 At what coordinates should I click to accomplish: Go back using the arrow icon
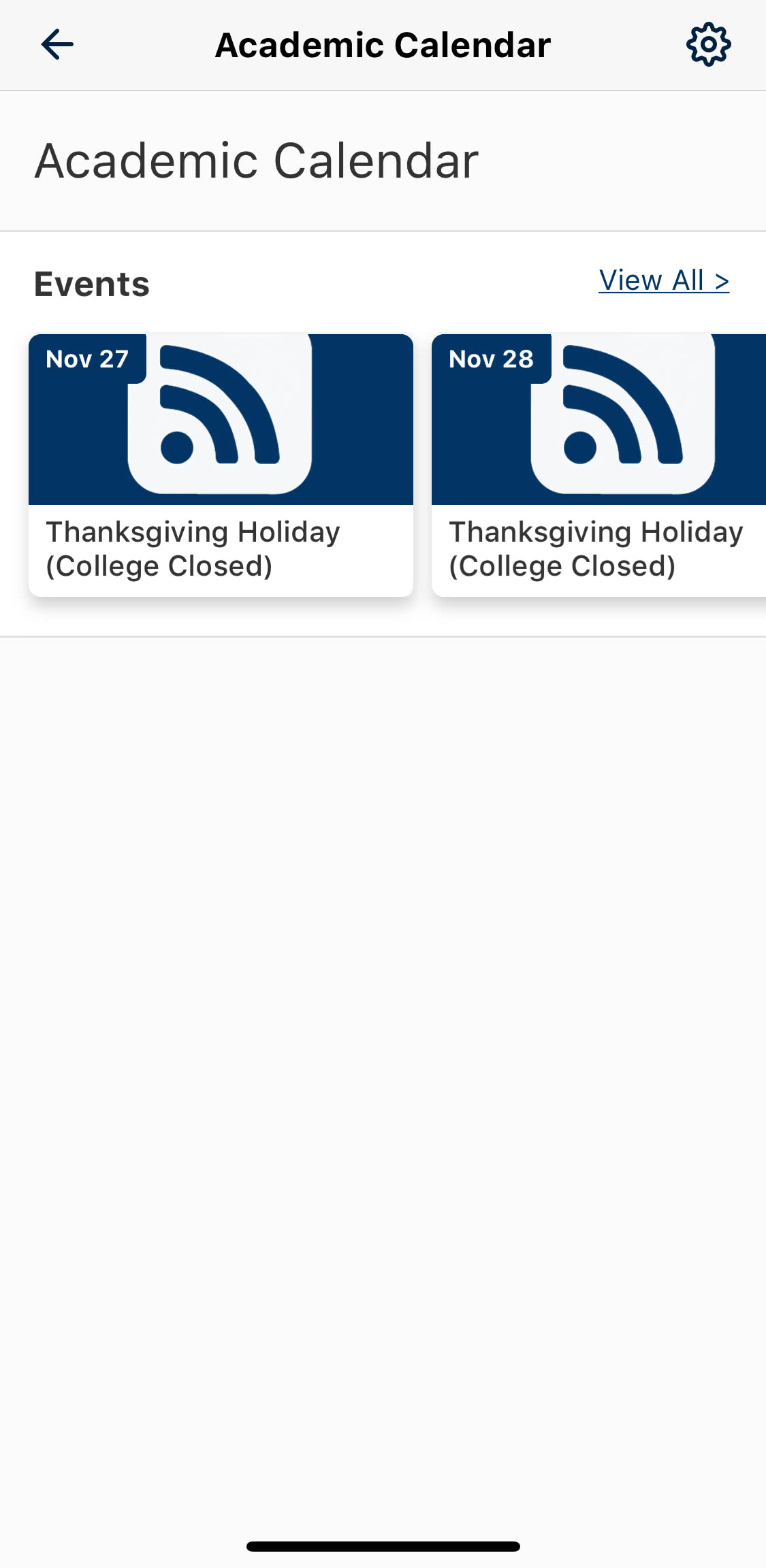57,45
